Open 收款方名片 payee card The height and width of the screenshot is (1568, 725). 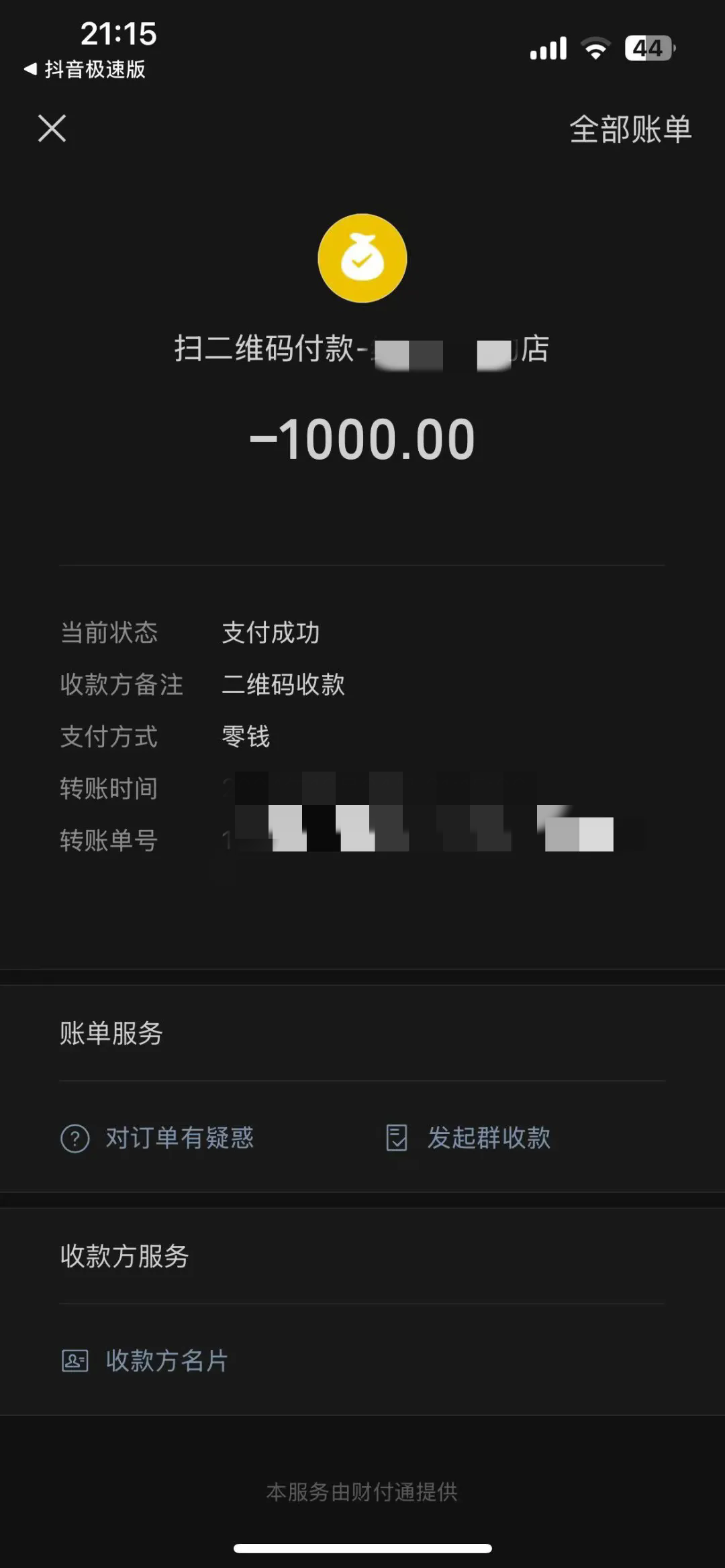145,1361
